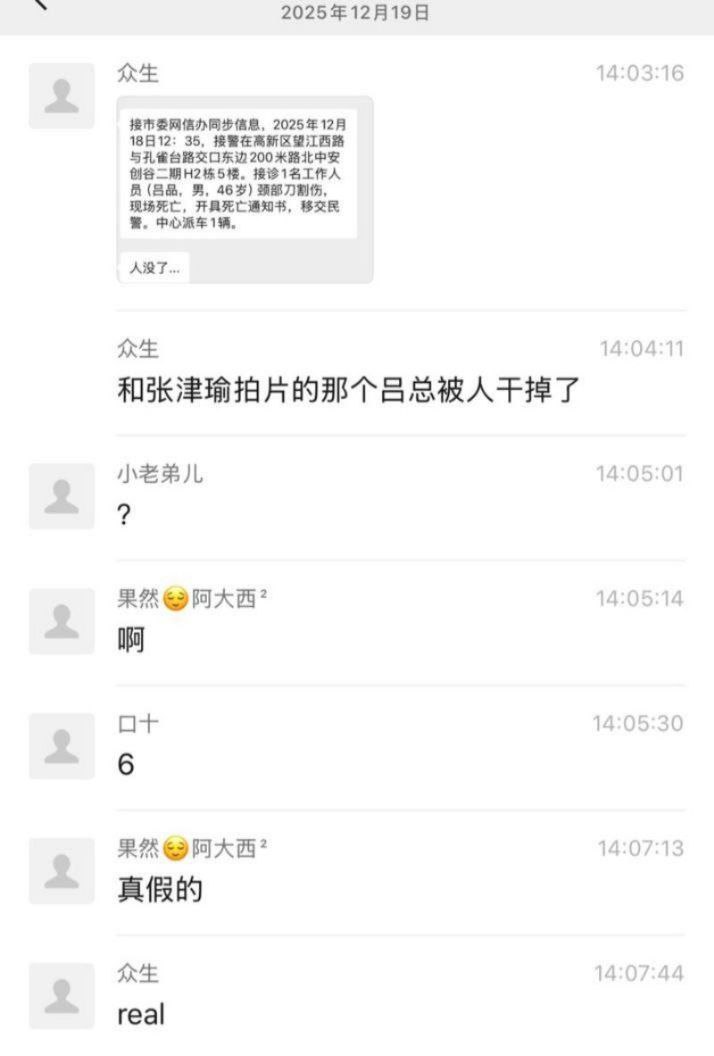
Task: Go back from the chat record
Action: 39,5
